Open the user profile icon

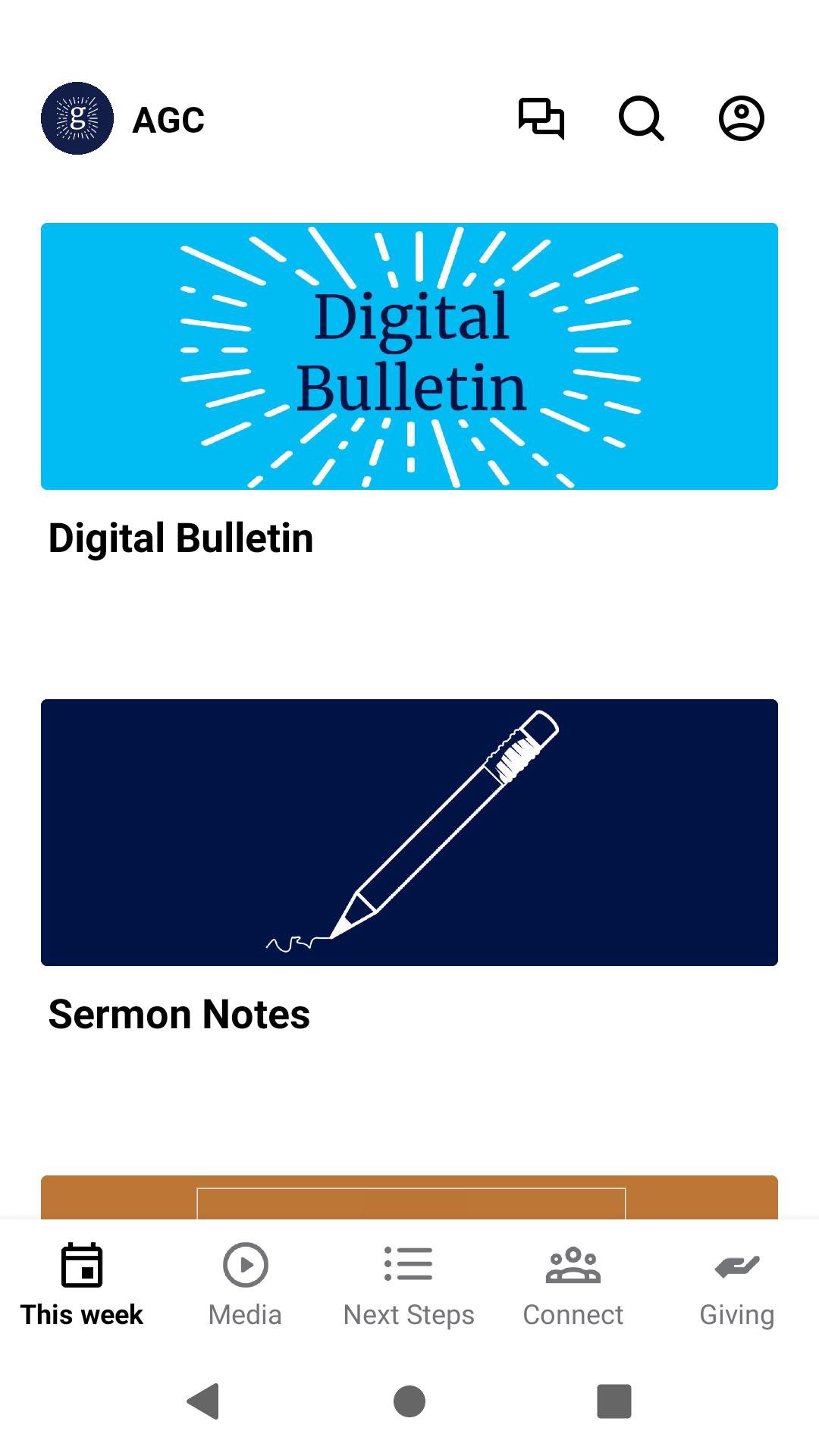tap(741, 119)
